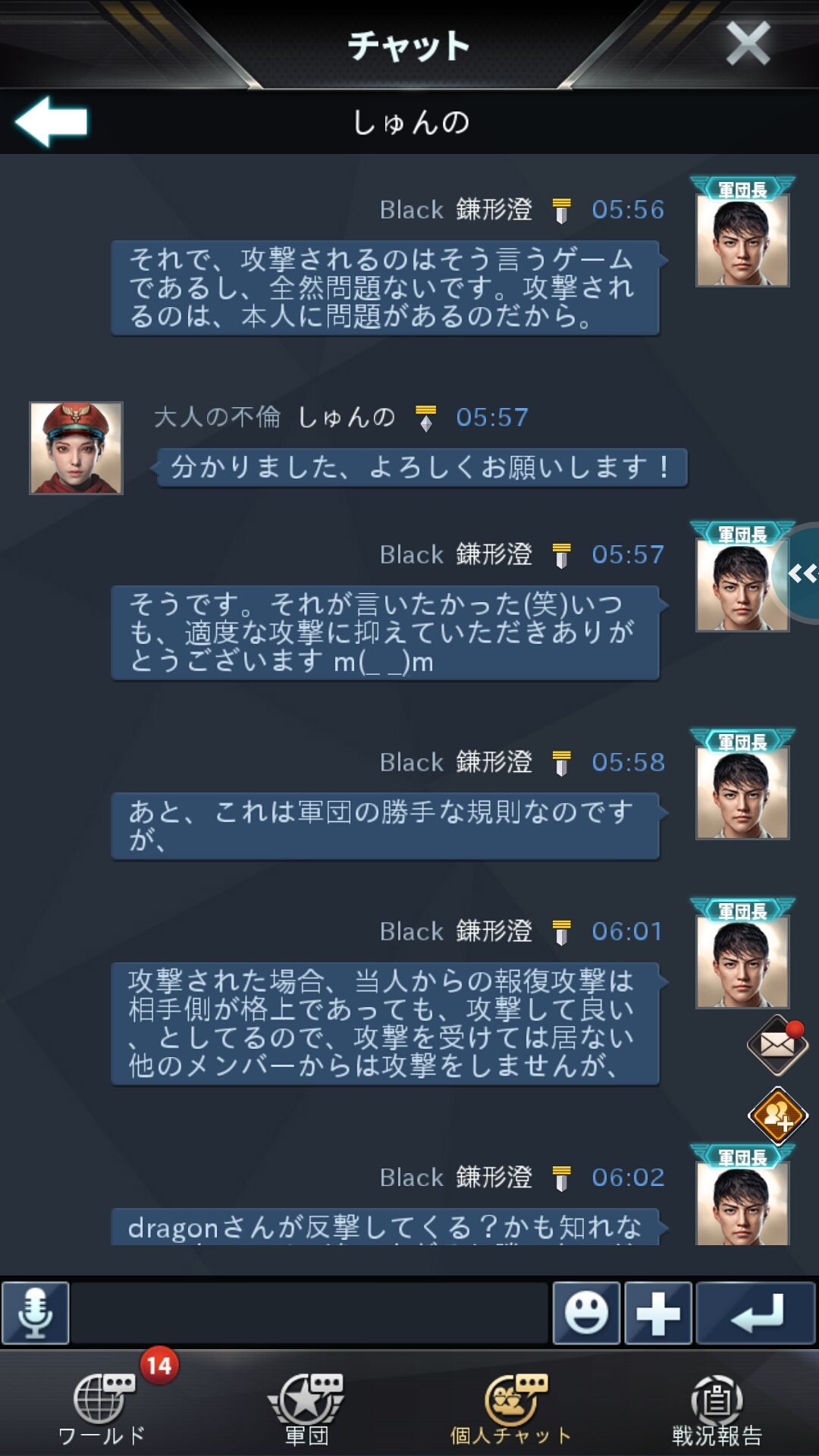
Task: Focus the chat message text field
Action: pyautogui.click(x=309, y=1313)
